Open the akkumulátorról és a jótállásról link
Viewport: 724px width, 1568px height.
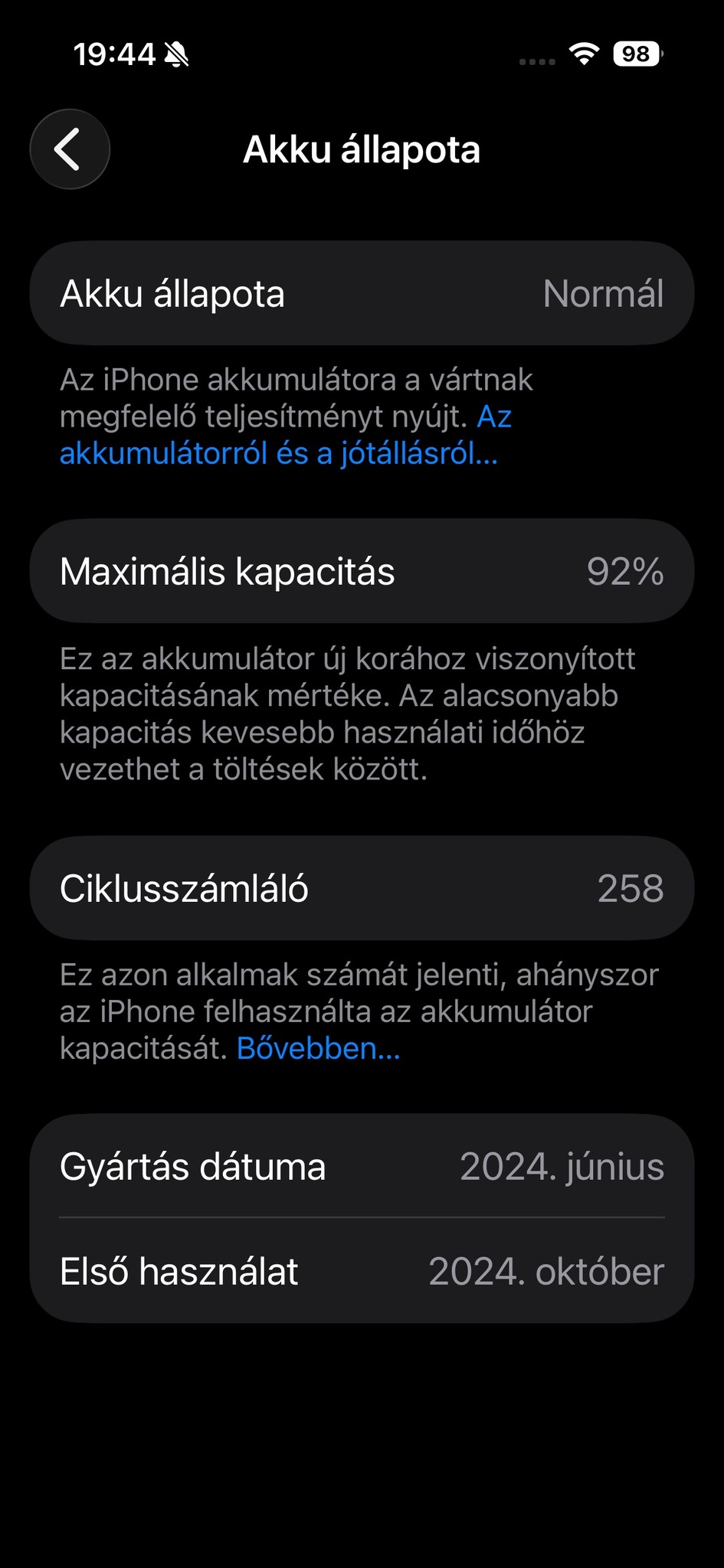coord(278,453)
